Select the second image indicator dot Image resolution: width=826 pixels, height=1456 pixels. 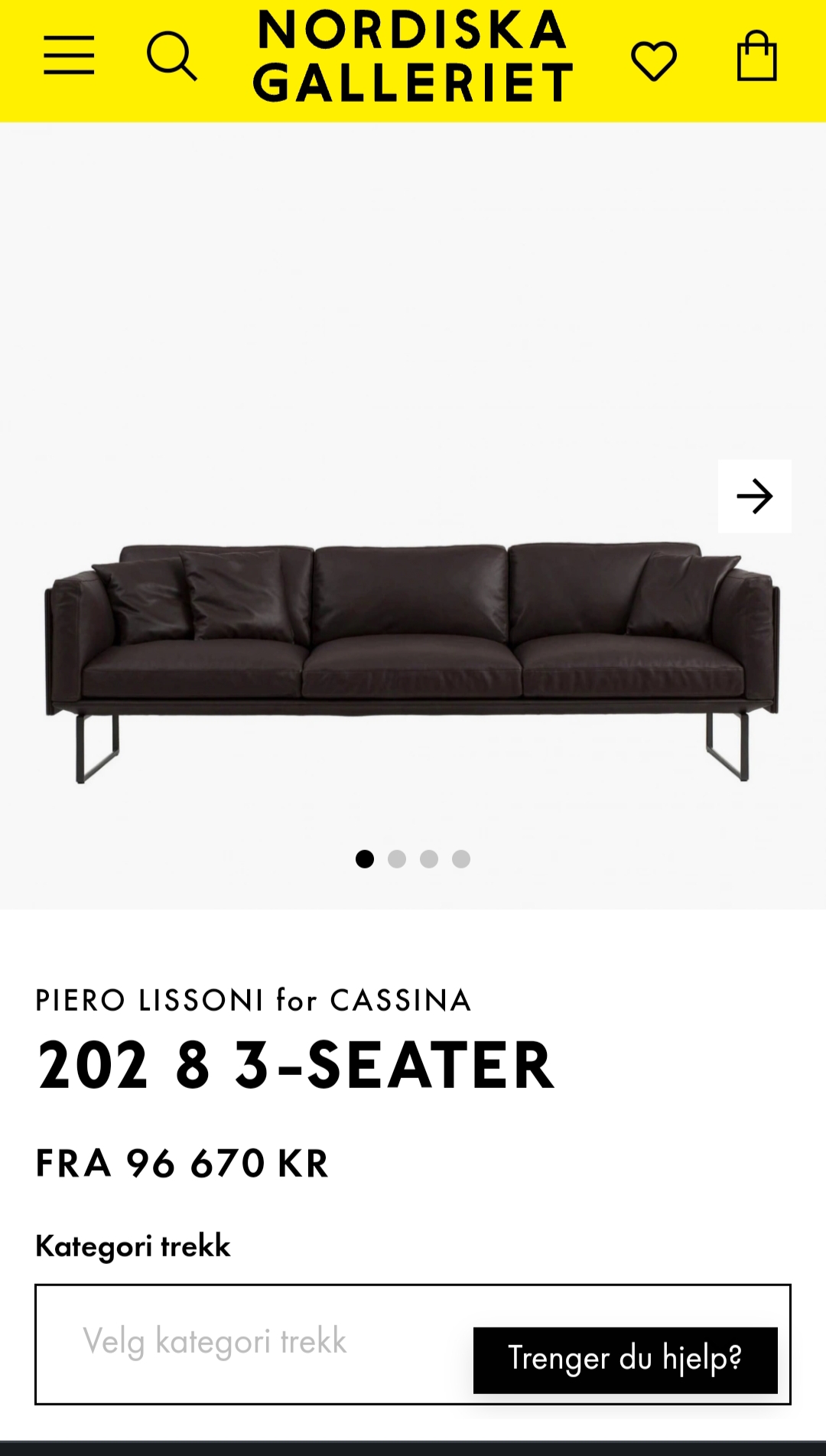397,859
